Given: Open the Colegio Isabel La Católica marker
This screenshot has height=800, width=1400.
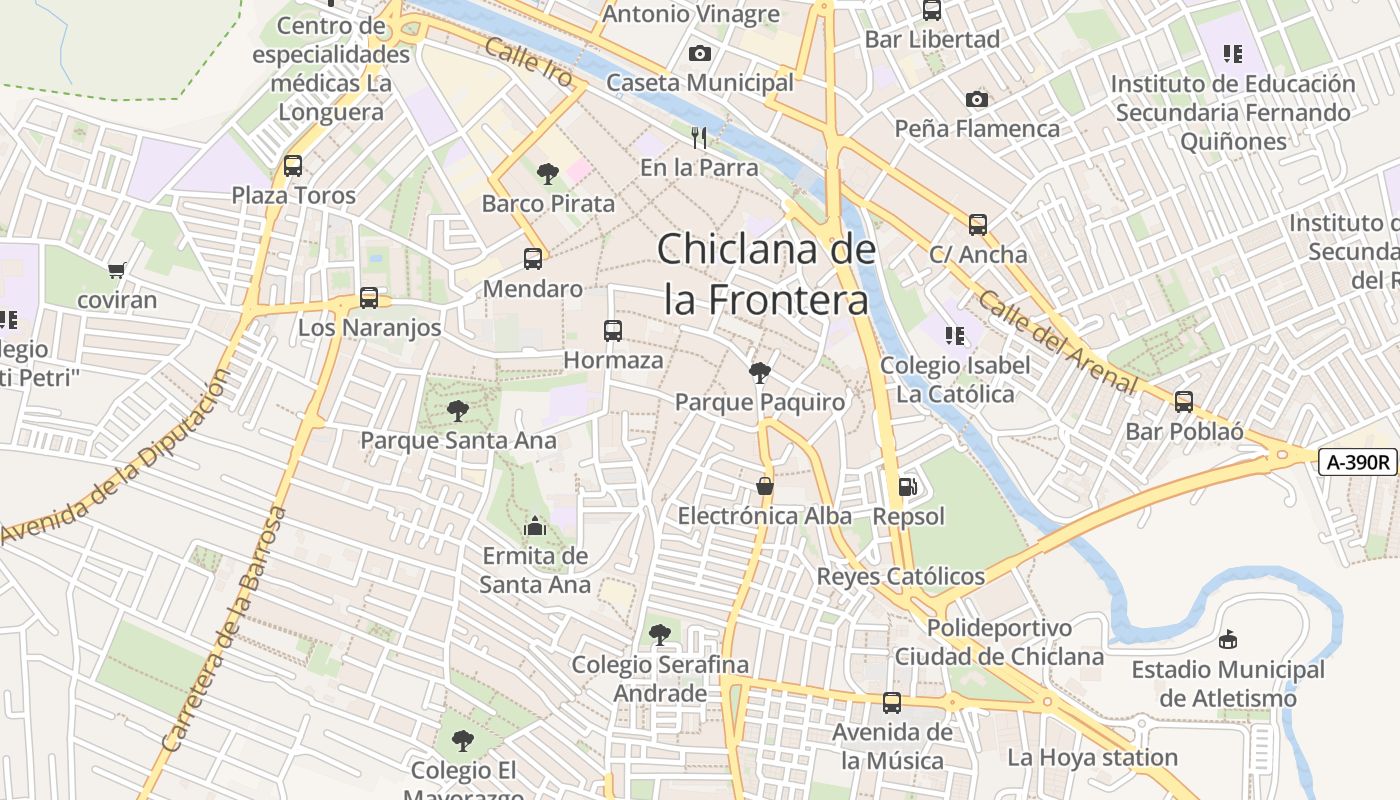Looking at the screenshot, I should [955, 336].
